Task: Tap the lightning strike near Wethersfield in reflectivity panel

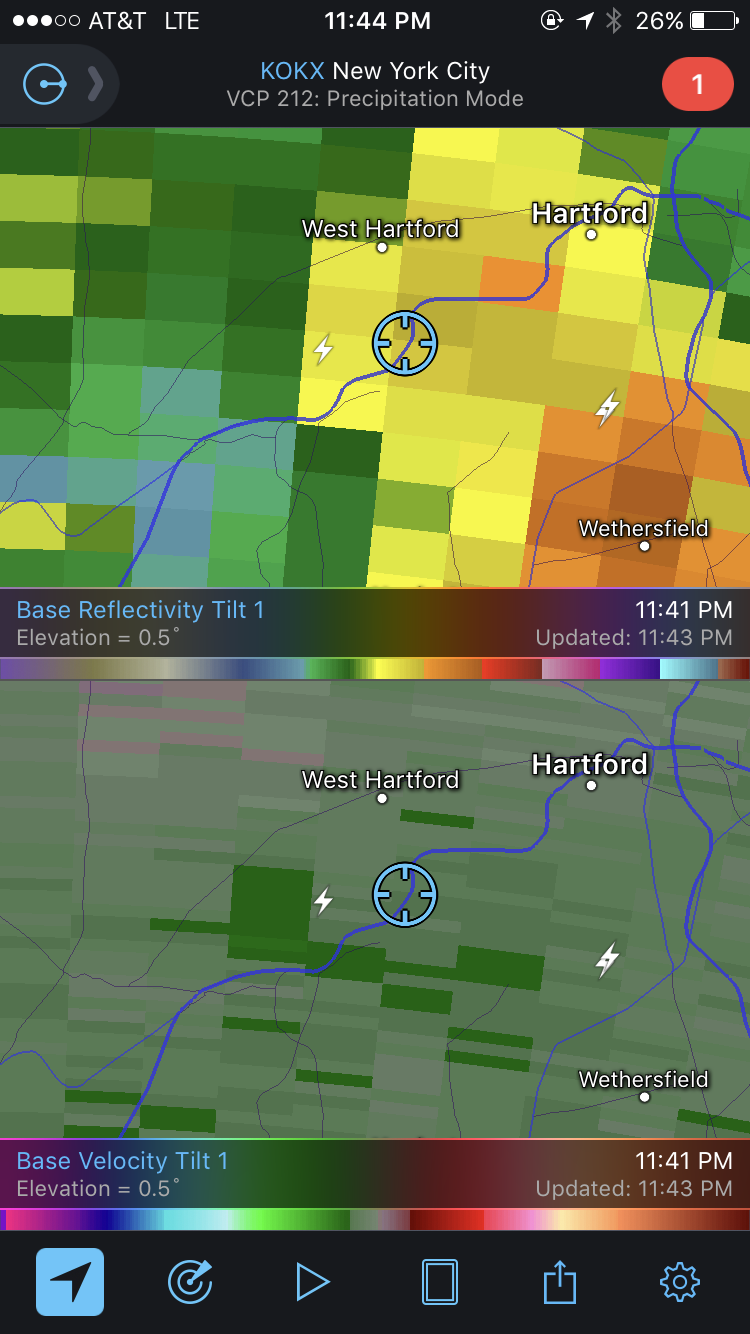Action: tap(607, 407)
